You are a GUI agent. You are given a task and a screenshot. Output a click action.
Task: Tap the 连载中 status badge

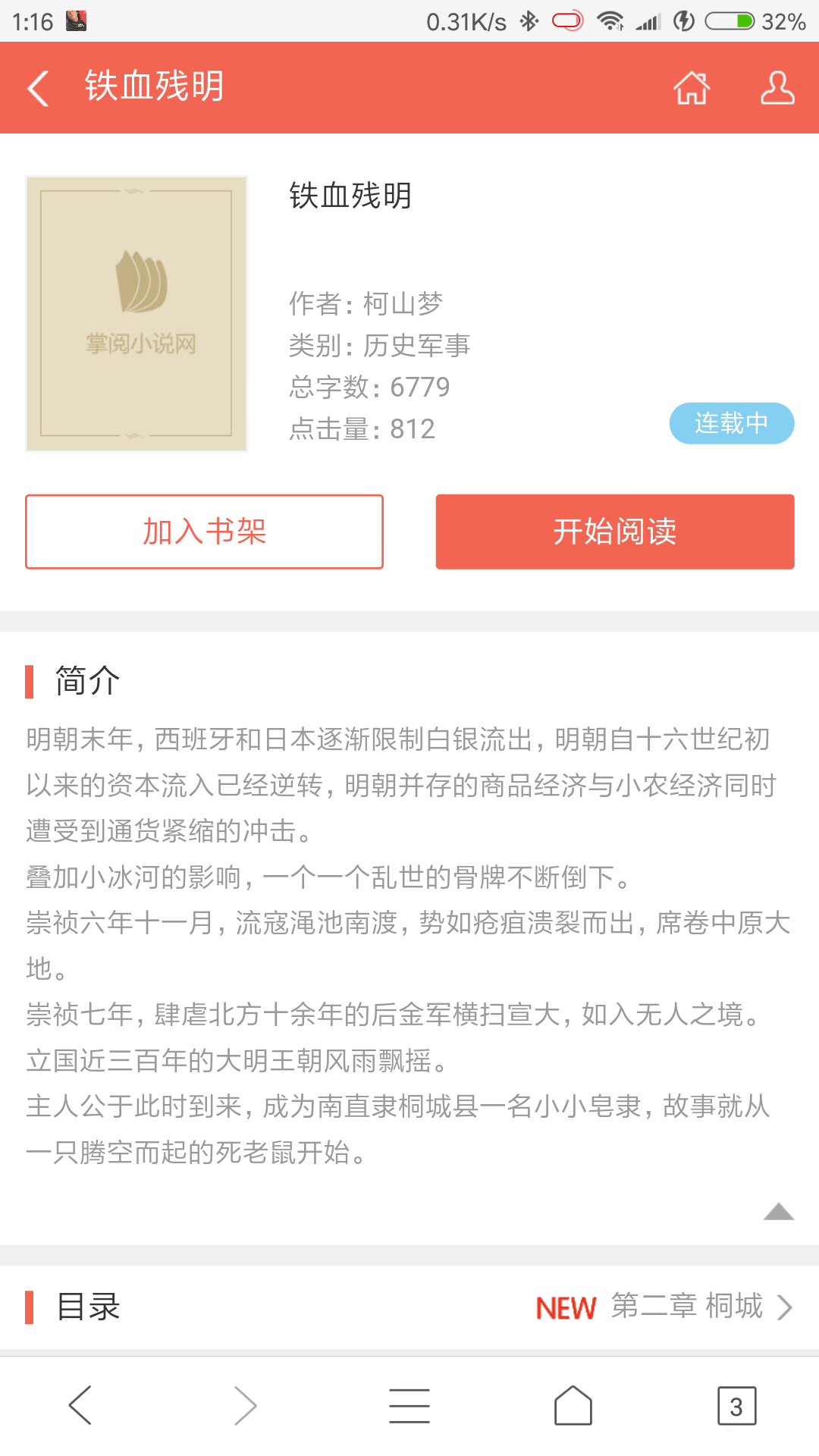click(731, 423)
